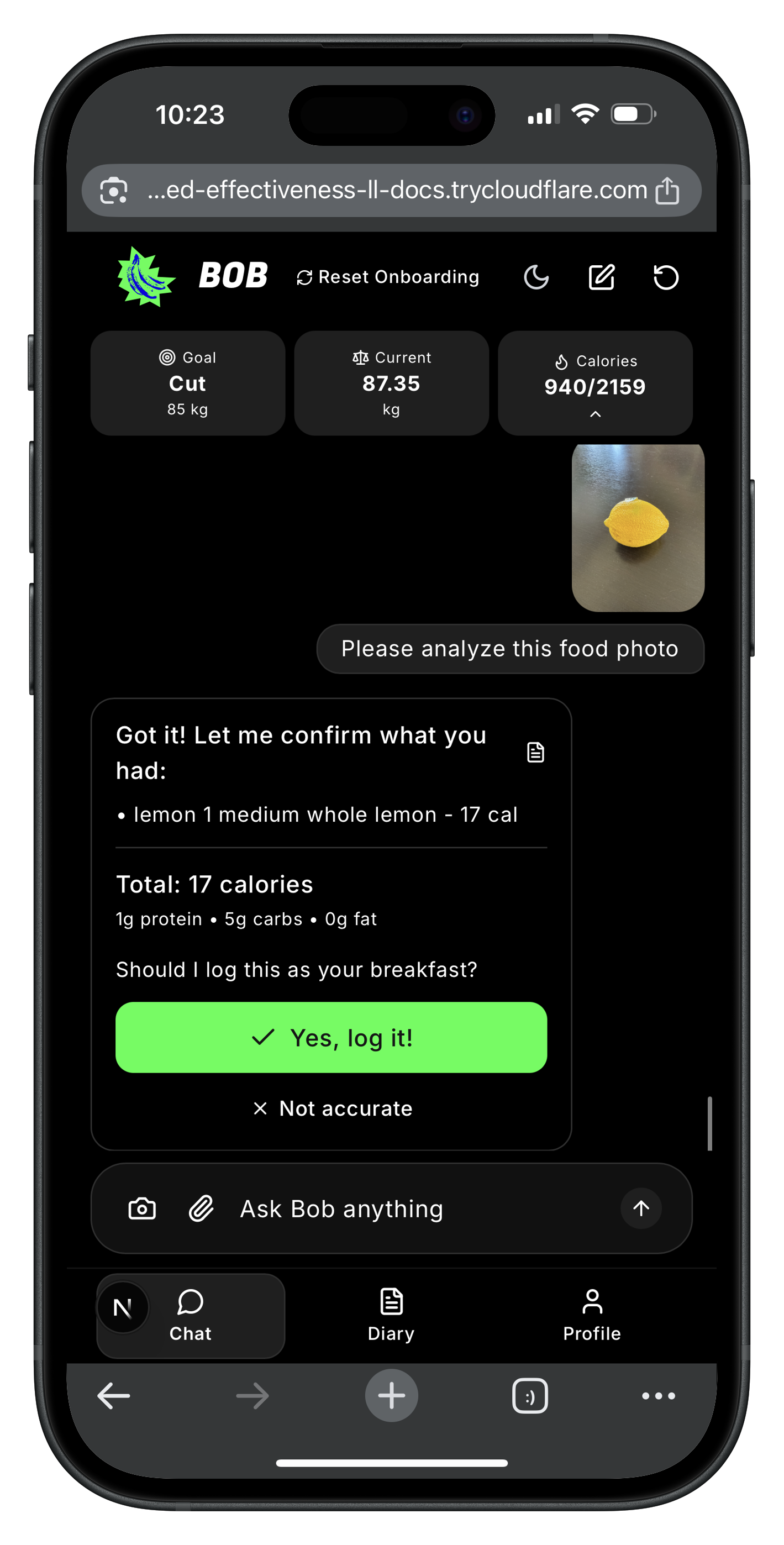Select the Chat tab
The height and width of the screenshot is (1545, 784).
click(190, 1315)
